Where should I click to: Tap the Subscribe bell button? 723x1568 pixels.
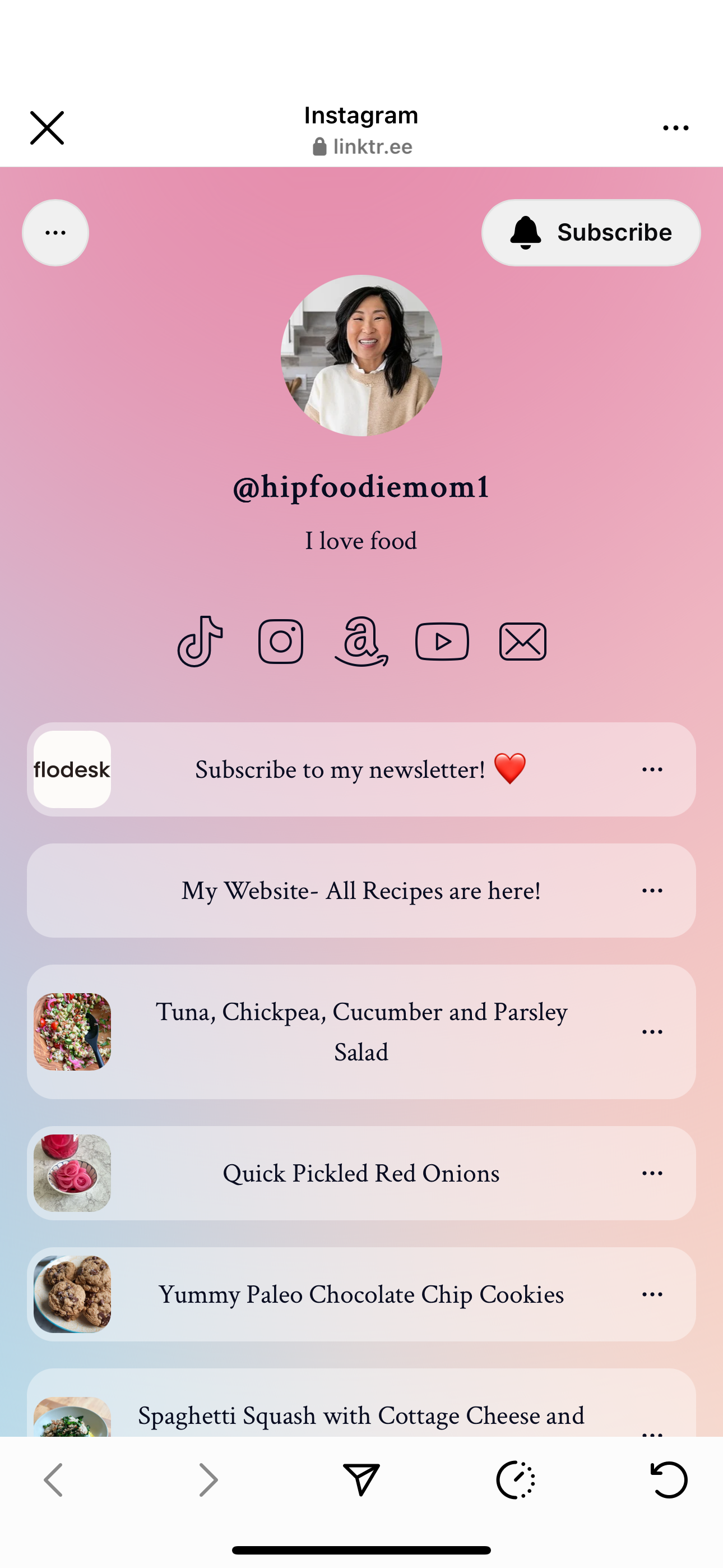click(x=590, y=233)
